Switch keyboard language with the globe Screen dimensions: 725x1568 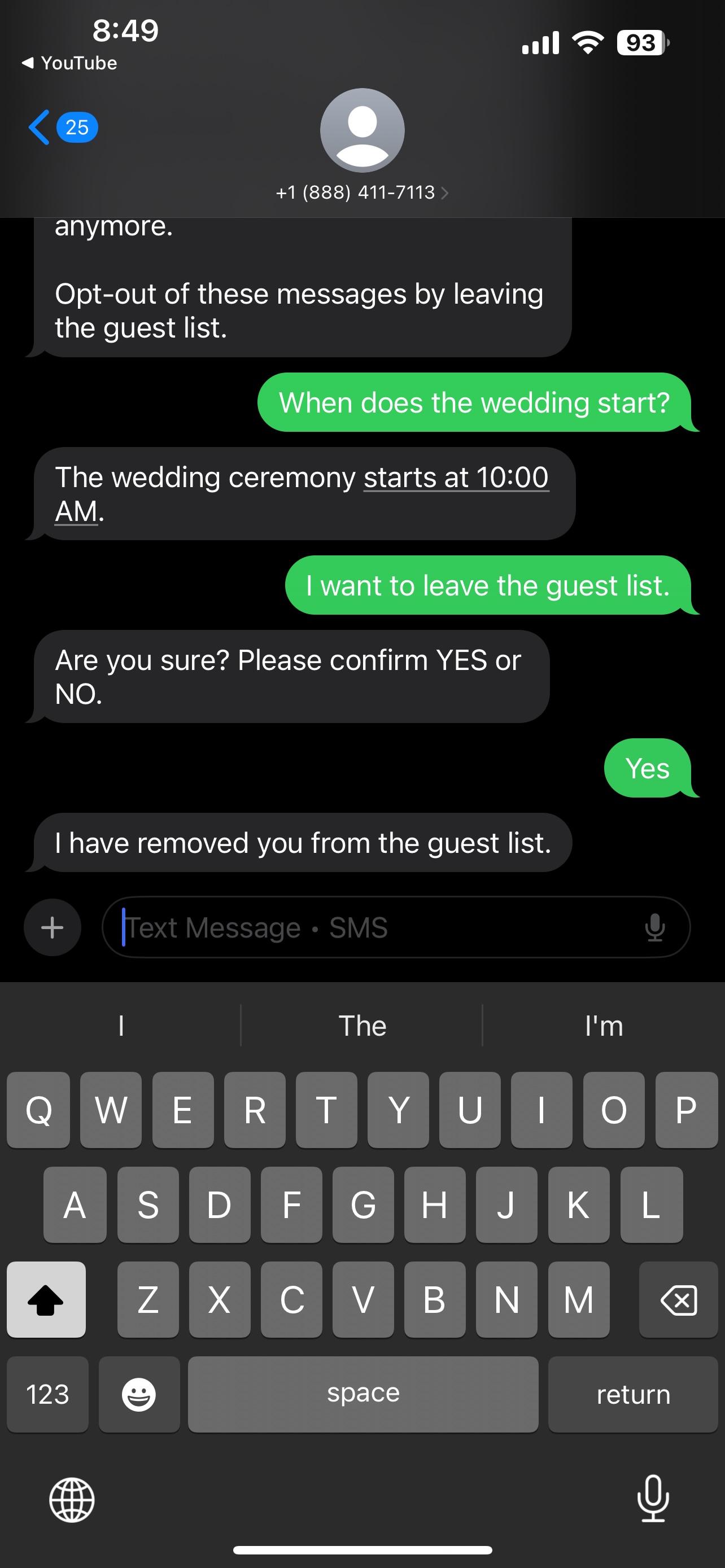pyautogui.click(x=72, y=1500)
